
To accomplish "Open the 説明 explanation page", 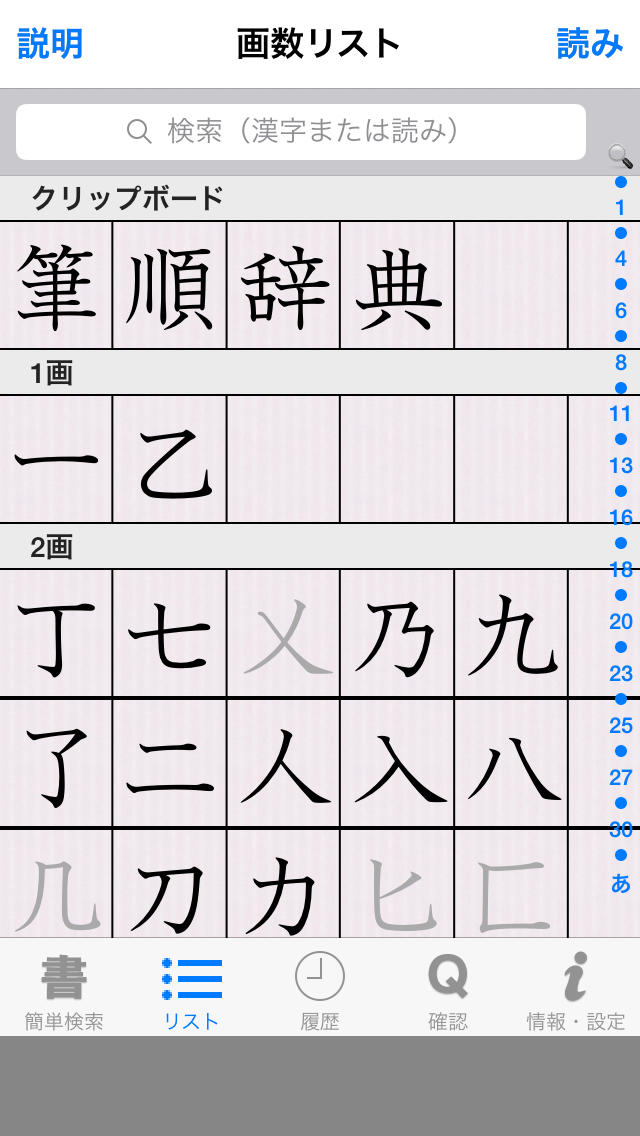I will (50, 44).
